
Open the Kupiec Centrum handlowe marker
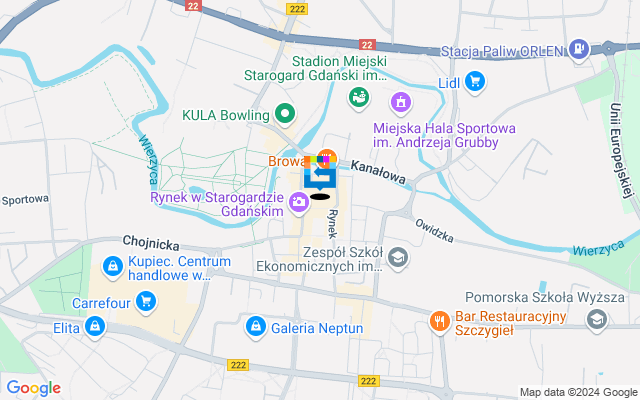[x=111, y=268]
